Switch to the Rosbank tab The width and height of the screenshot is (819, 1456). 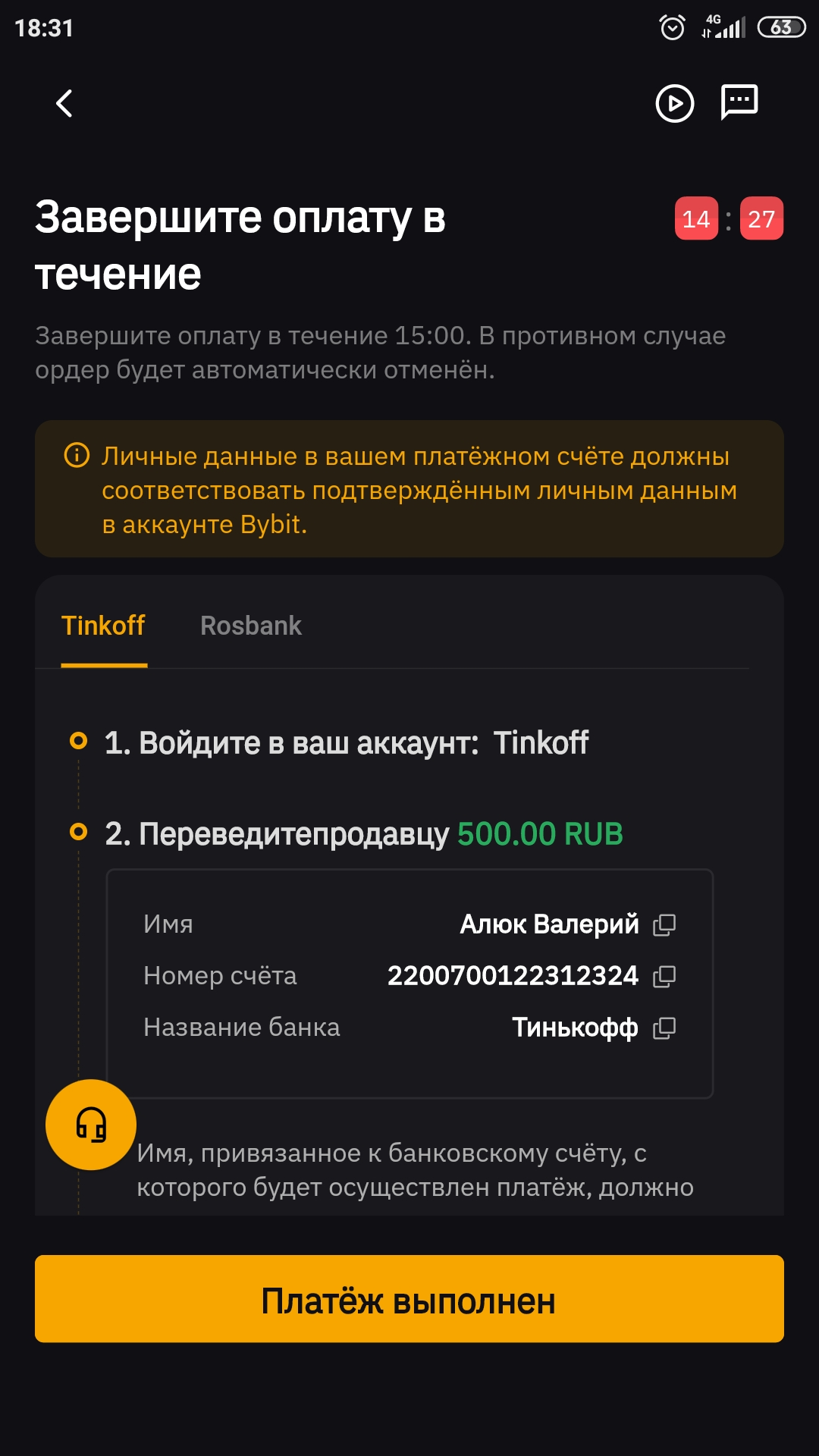pos(250,626)
